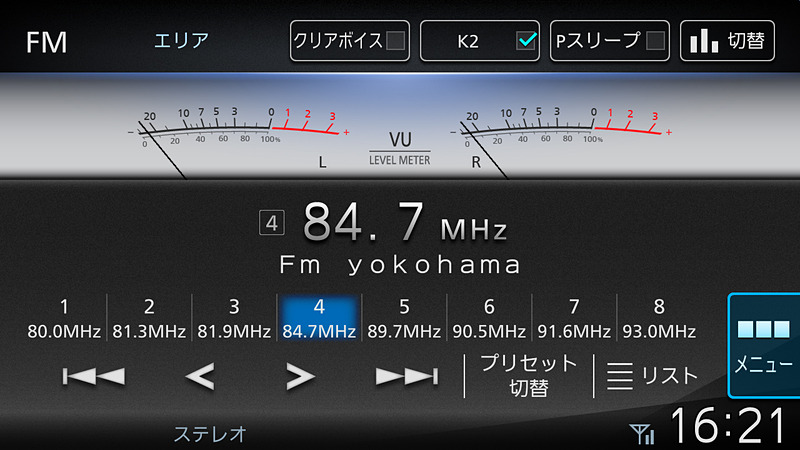800x450 pixels.
Task: Tap プリセット切替 to switch preset bank
Action: pos(529,376)
